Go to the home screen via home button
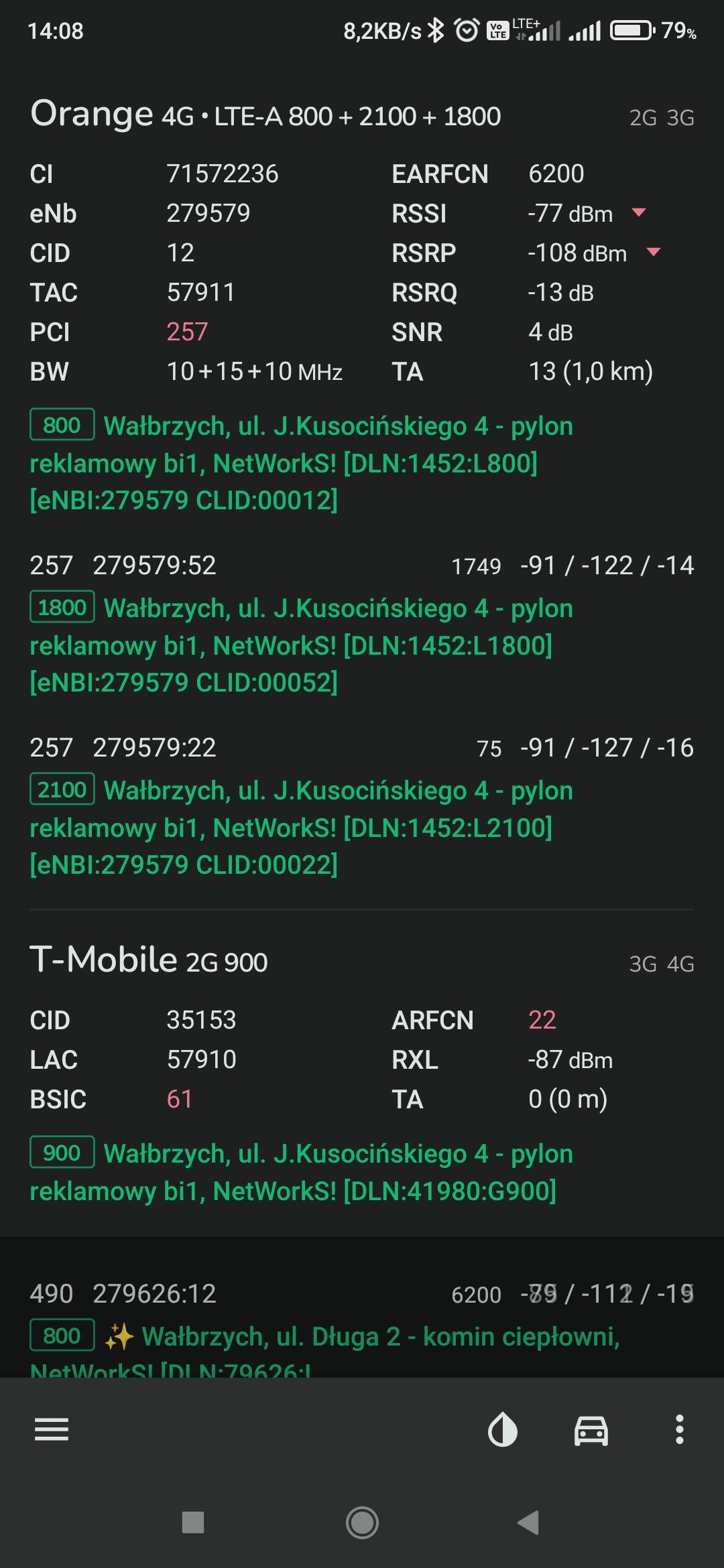Screen dimensions: 724x1568 (x=362, y=1522)
